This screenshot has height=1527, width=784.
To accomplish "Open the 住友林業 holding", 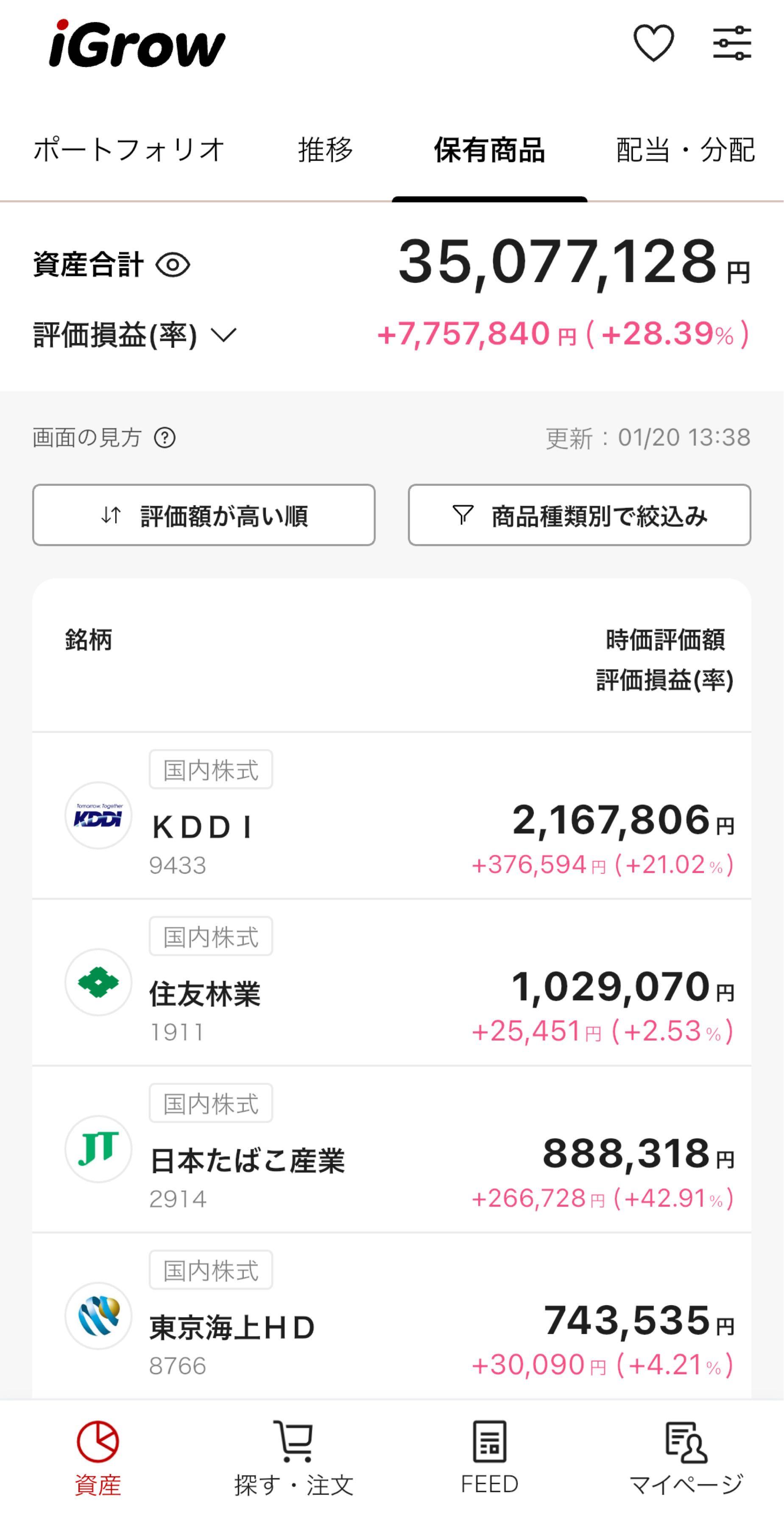I will [x=391, y=982].
